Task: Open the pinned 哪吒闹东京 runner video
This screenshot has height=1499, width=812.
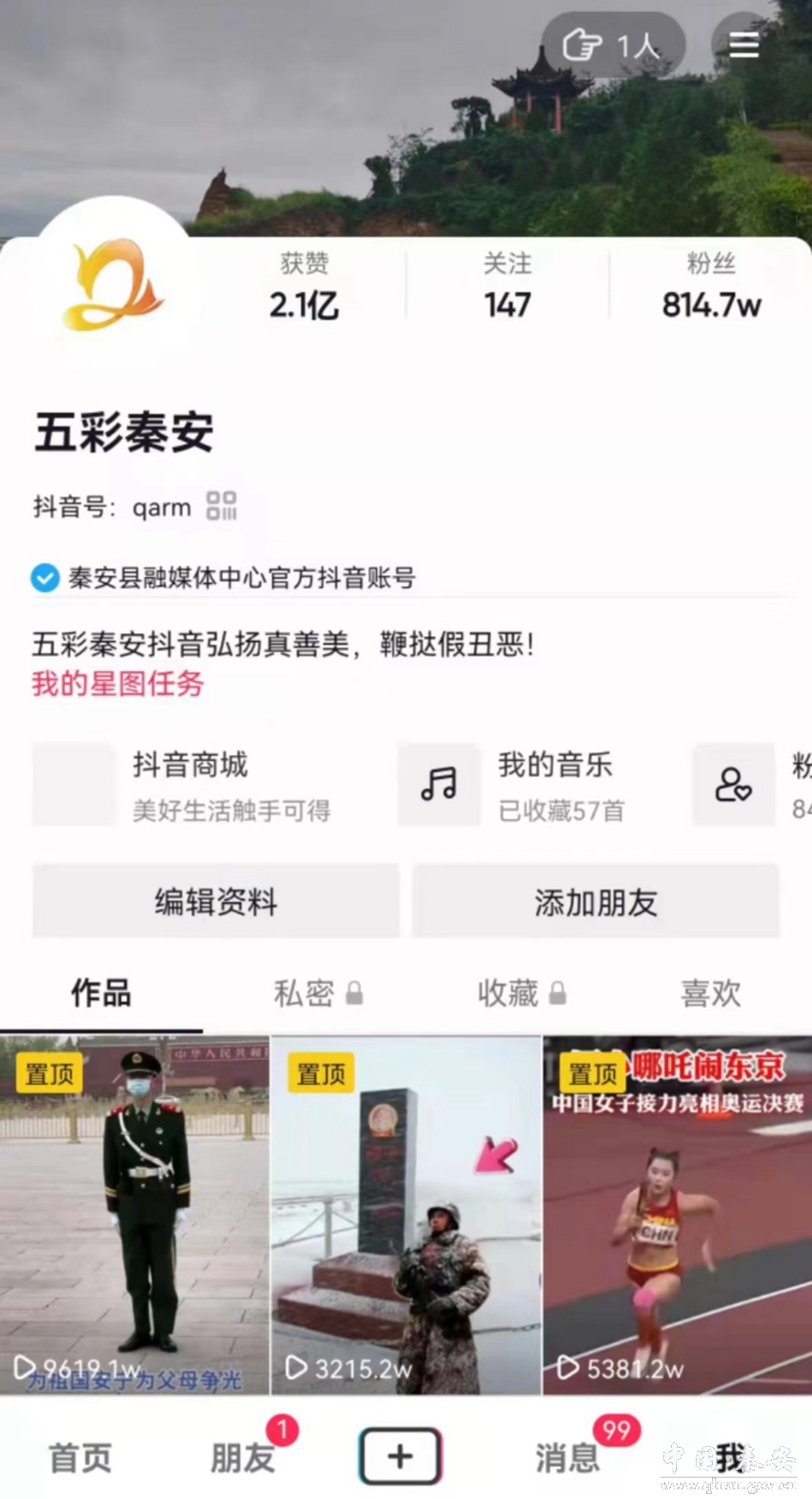Action: point(677,1214)
